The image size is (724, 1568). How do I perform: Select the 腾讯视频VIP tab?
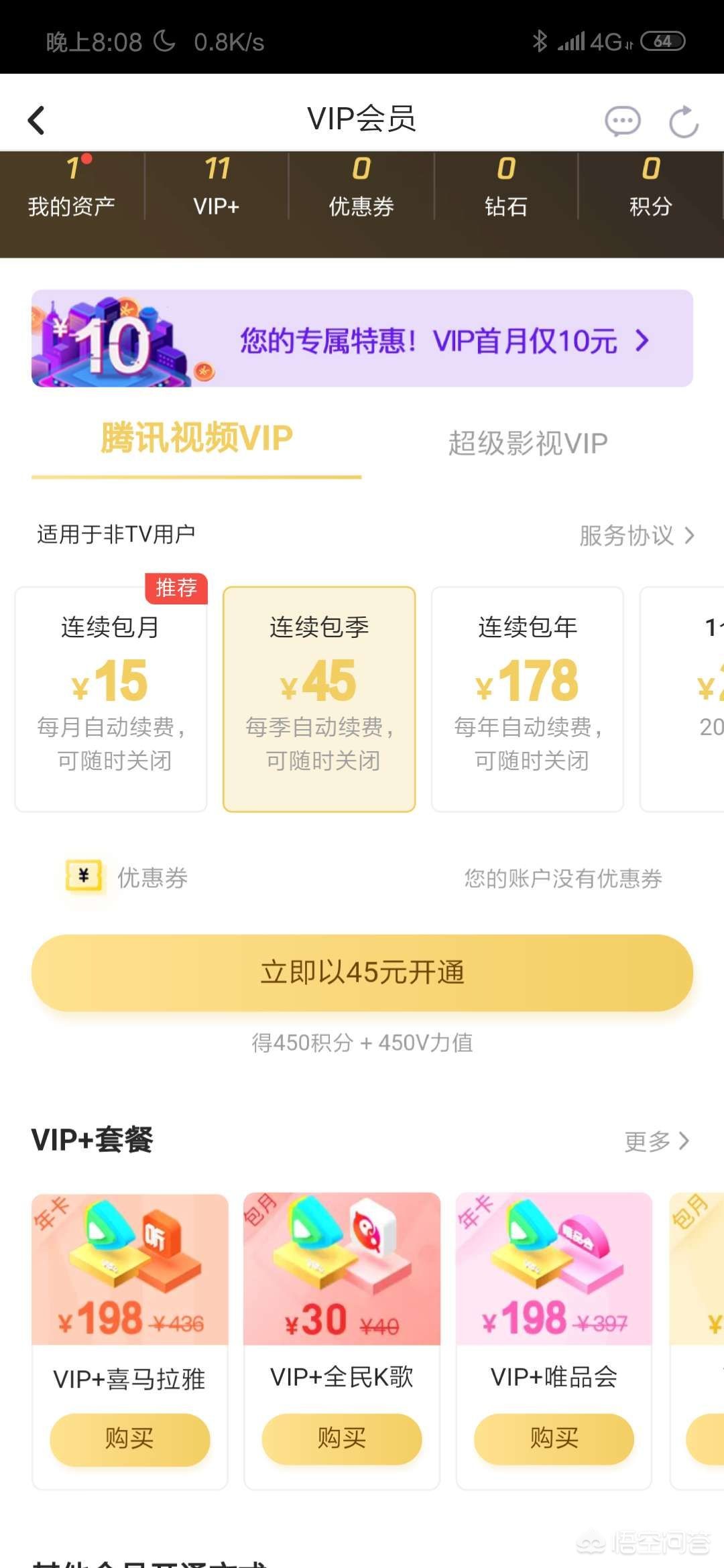click(196, 440)
